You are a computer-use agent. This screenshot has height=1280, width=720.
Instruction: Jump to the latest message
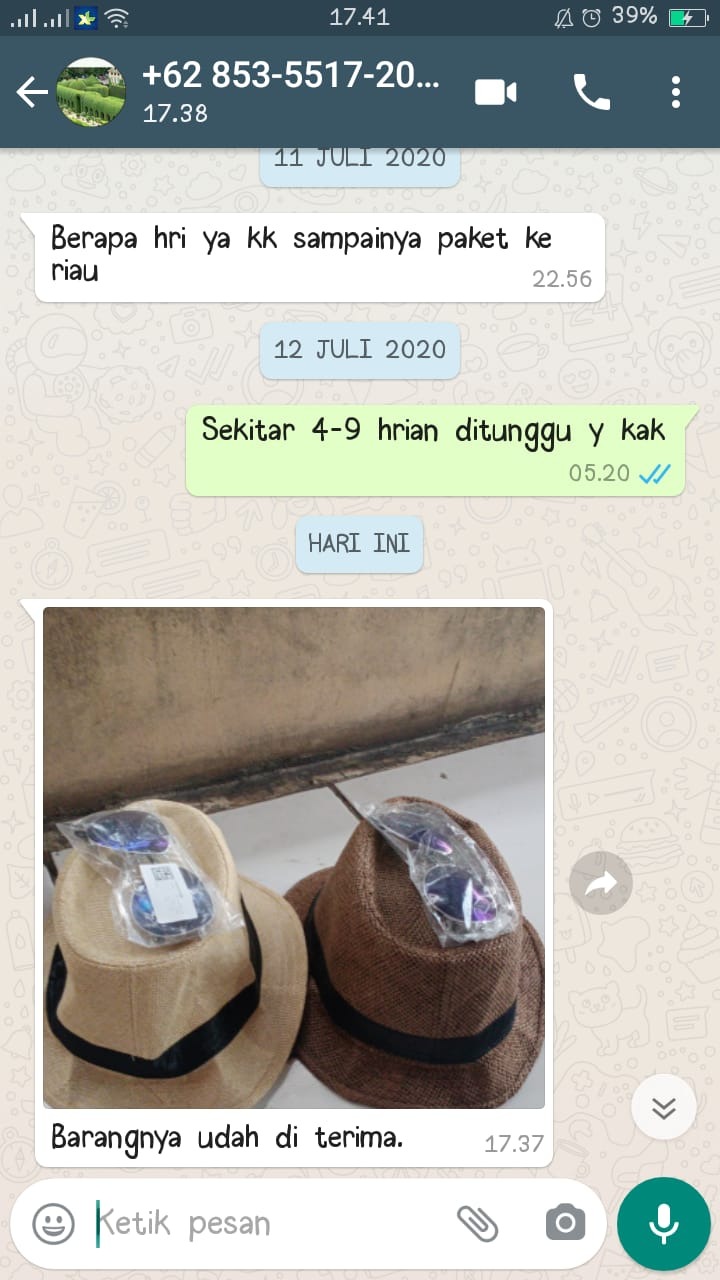(664, 1107)
